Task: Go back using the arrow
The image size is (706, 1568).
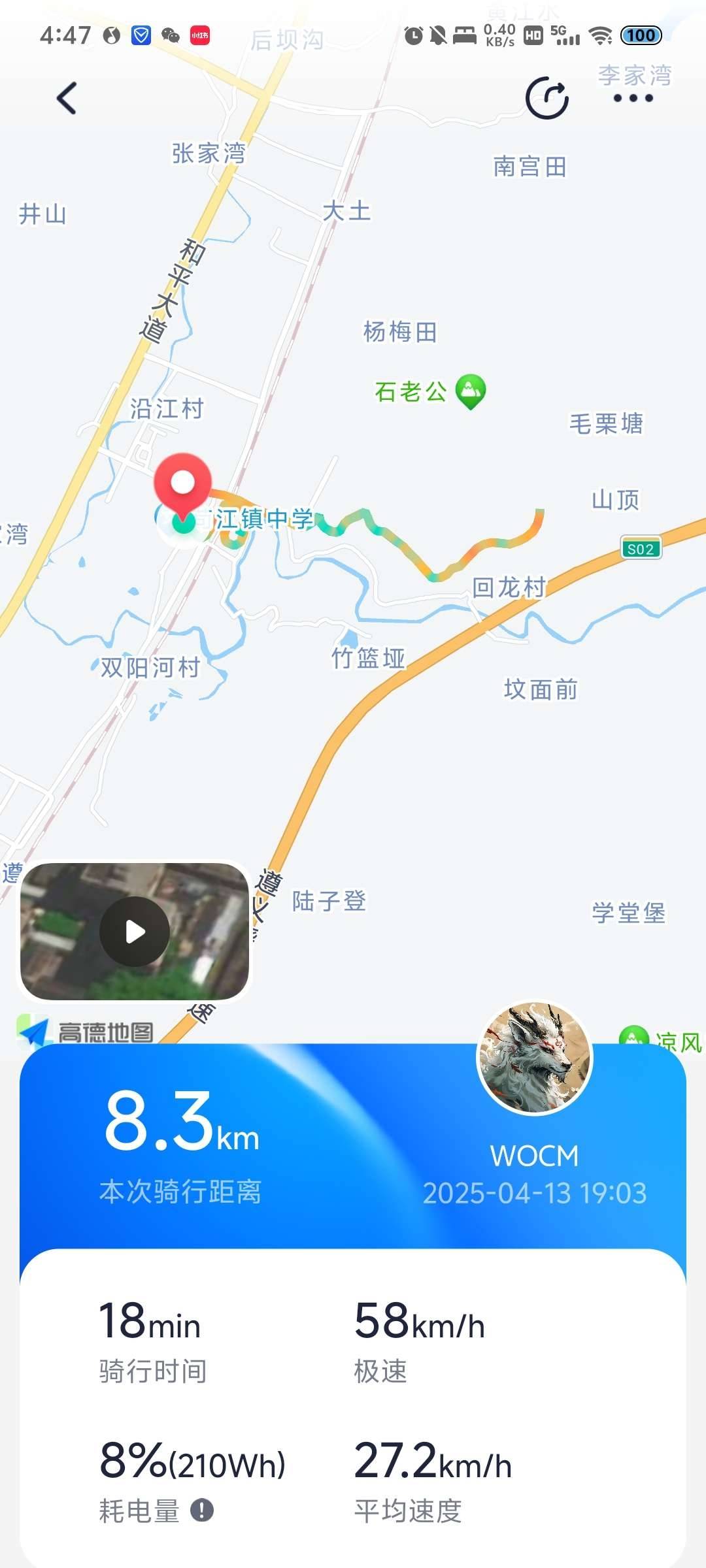Action: coord(67,99)
